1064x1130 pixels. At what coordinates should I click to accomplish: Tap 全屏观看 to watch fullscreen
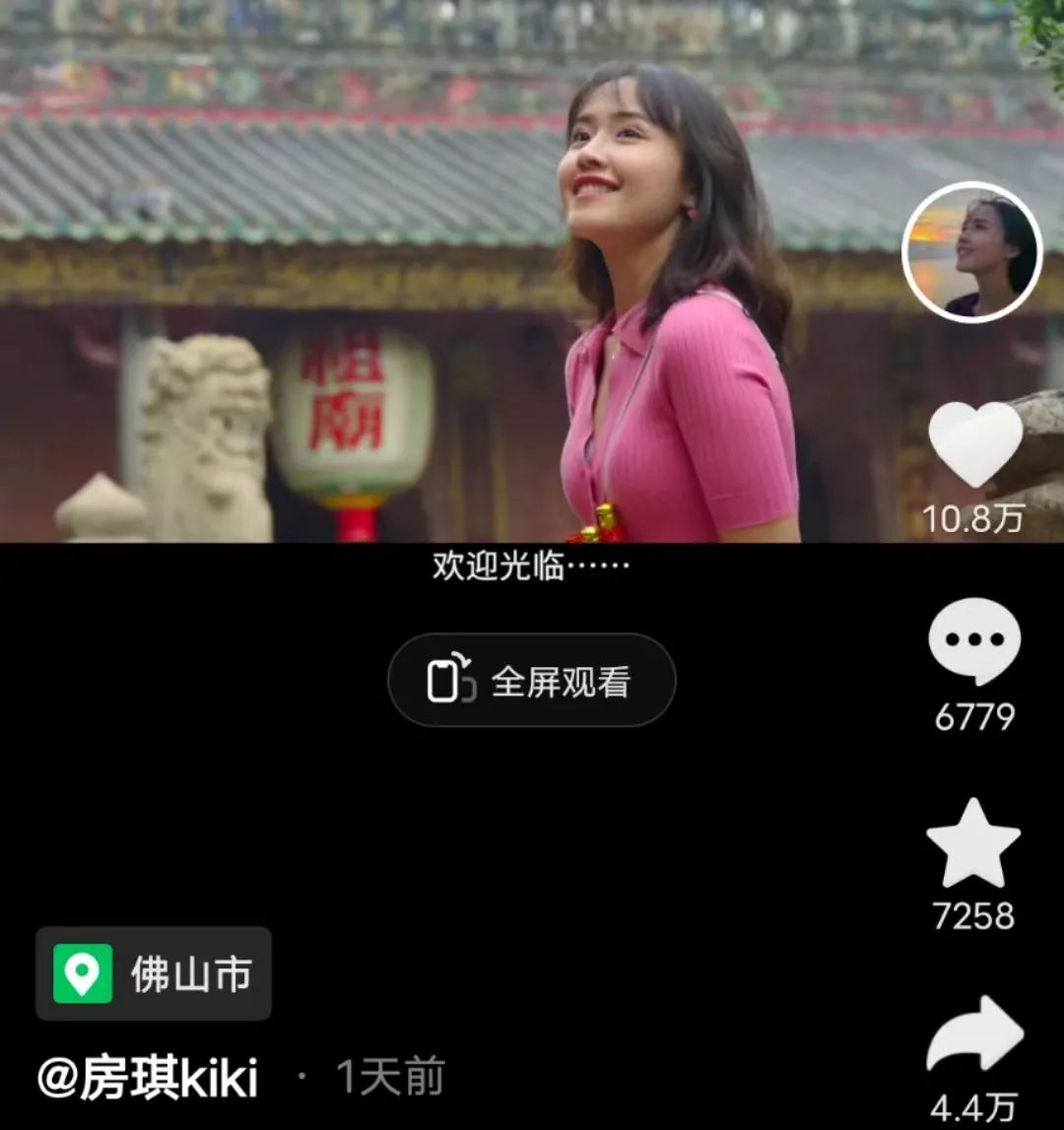tap(532, 681)
